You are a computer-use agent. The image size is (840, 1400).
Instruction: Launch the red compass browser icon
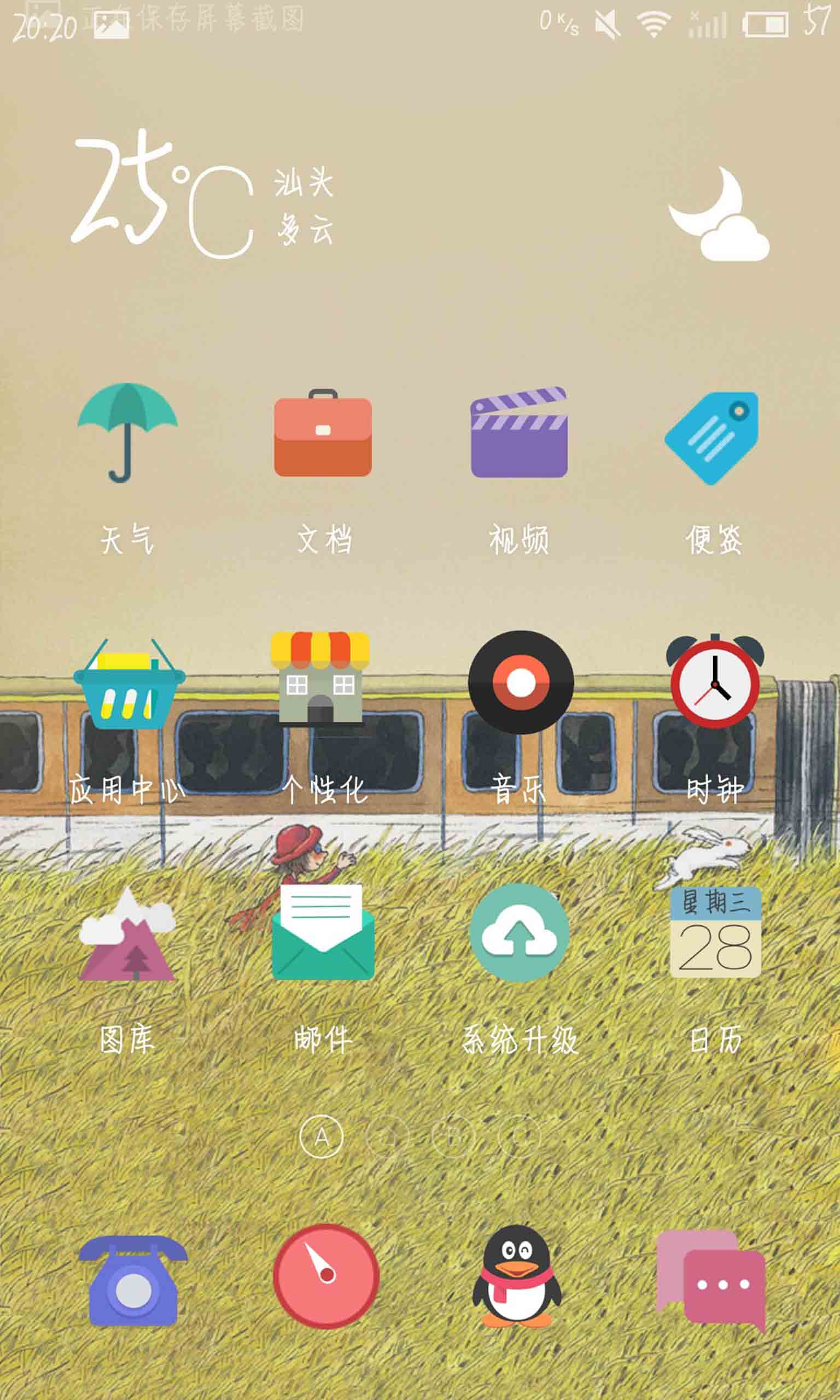(326, 1276)
